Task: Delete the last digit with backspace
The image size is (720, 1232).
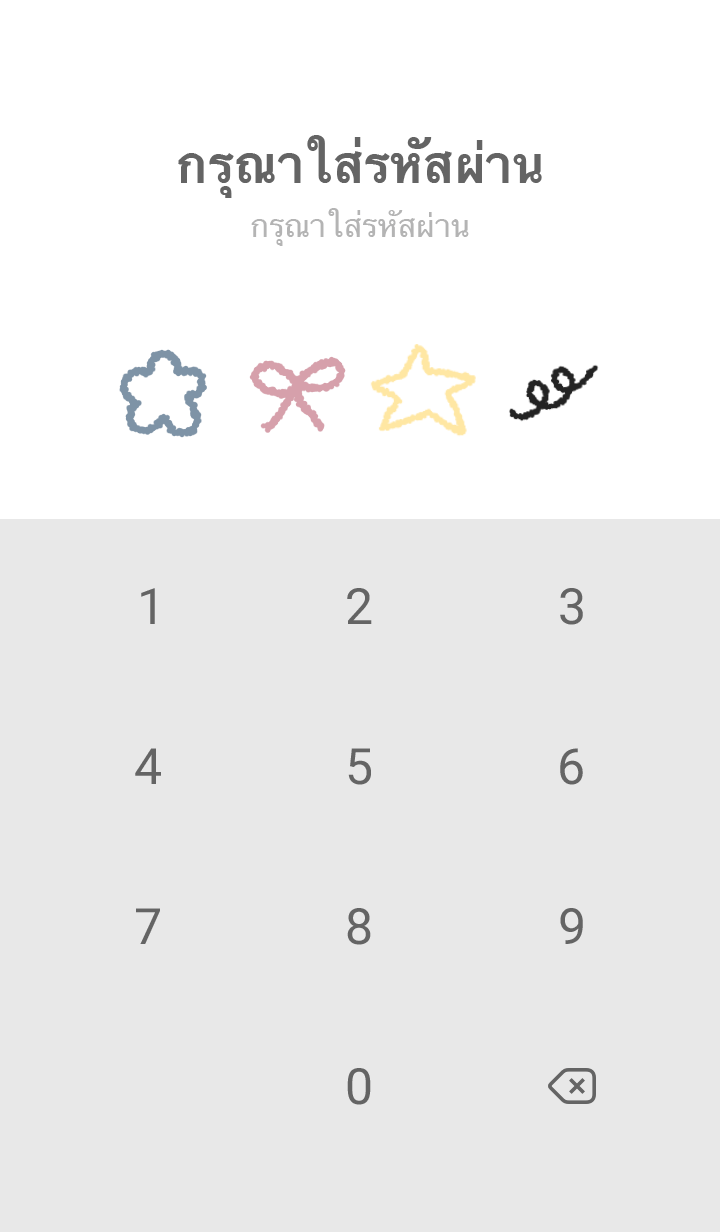Action: click(572, 1086)
